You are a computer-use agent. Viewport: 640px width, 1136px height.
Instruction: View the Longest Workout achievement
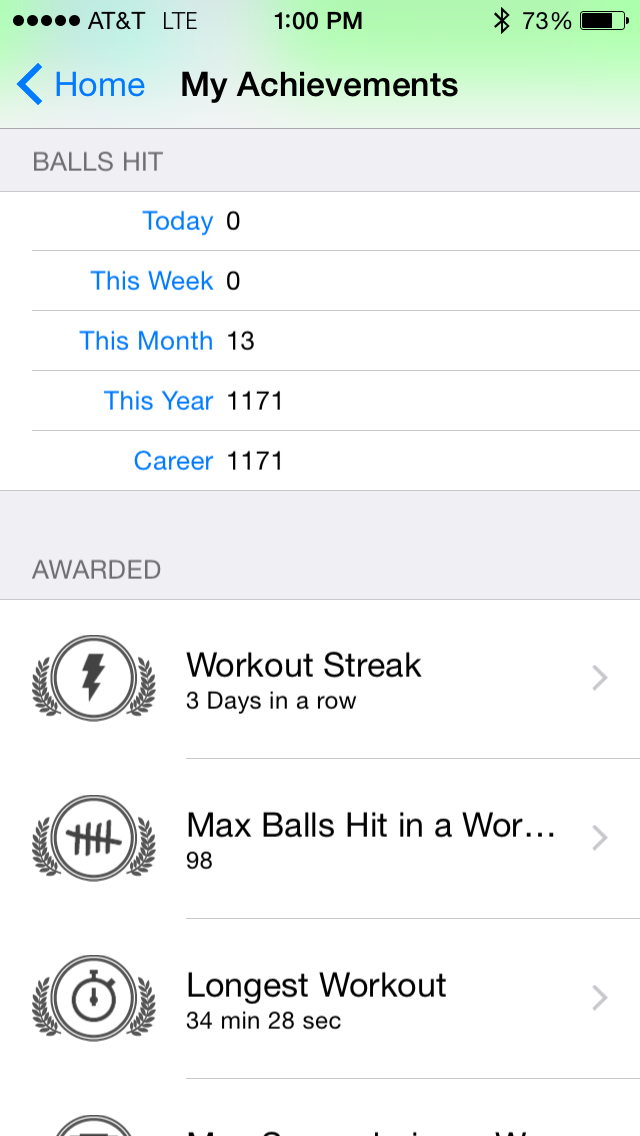point(320,999)
